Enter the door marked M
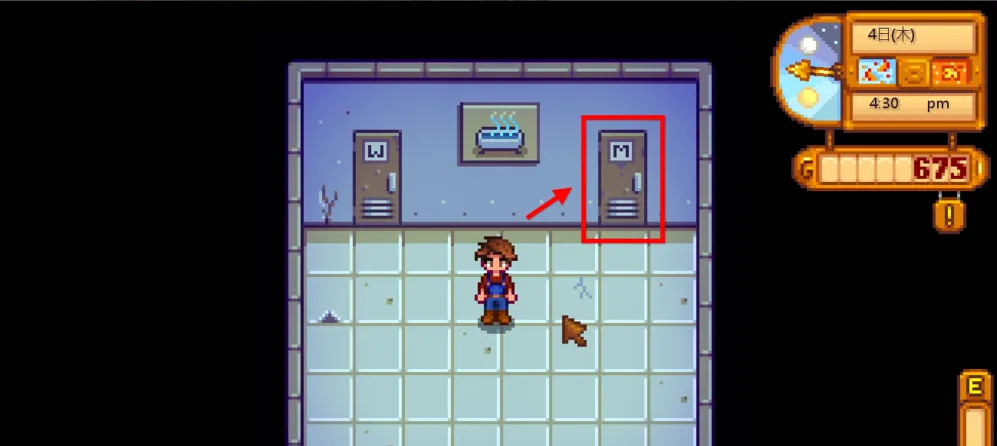Viewport: 997px width, 446px height. (622, 178)
